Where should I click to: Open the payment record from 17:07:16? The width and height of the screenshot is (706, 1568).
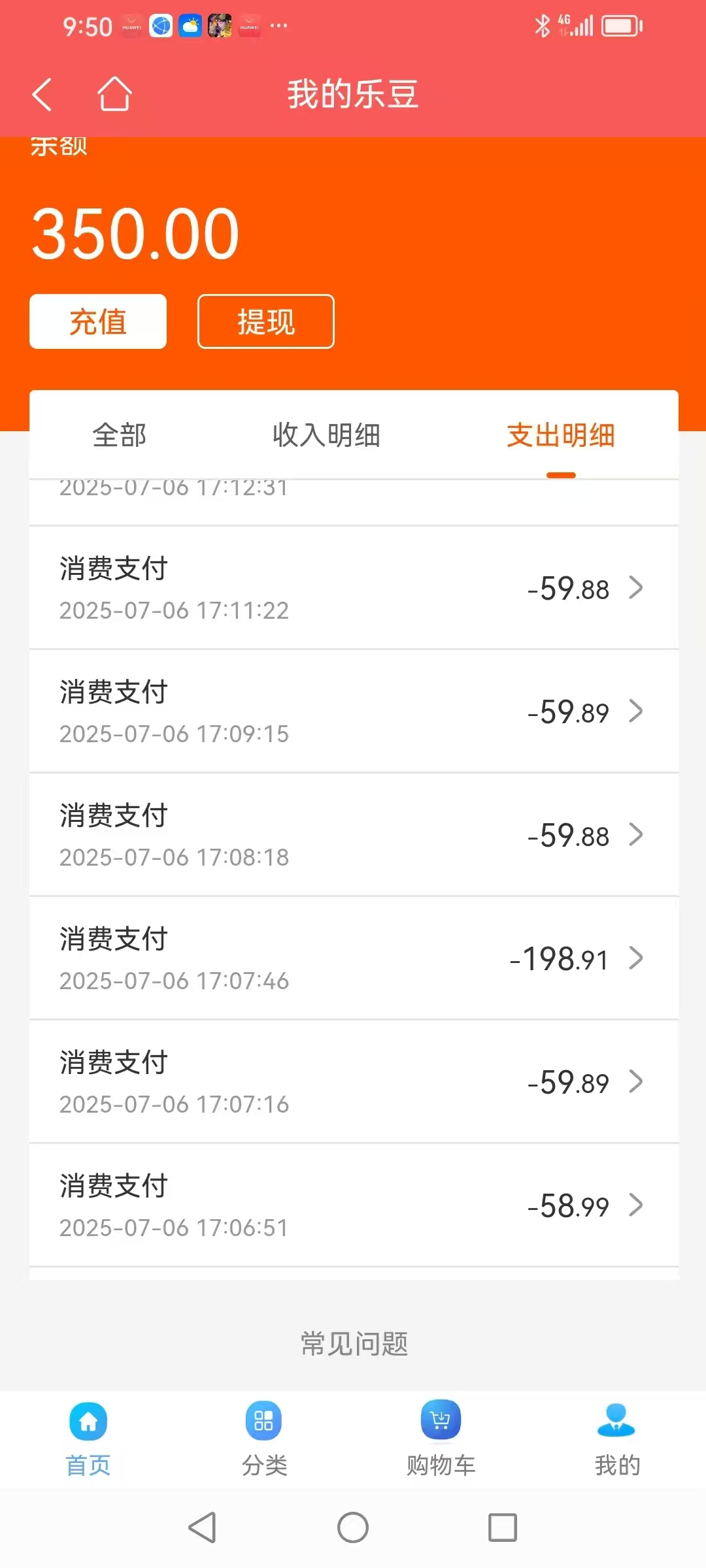354,1082
